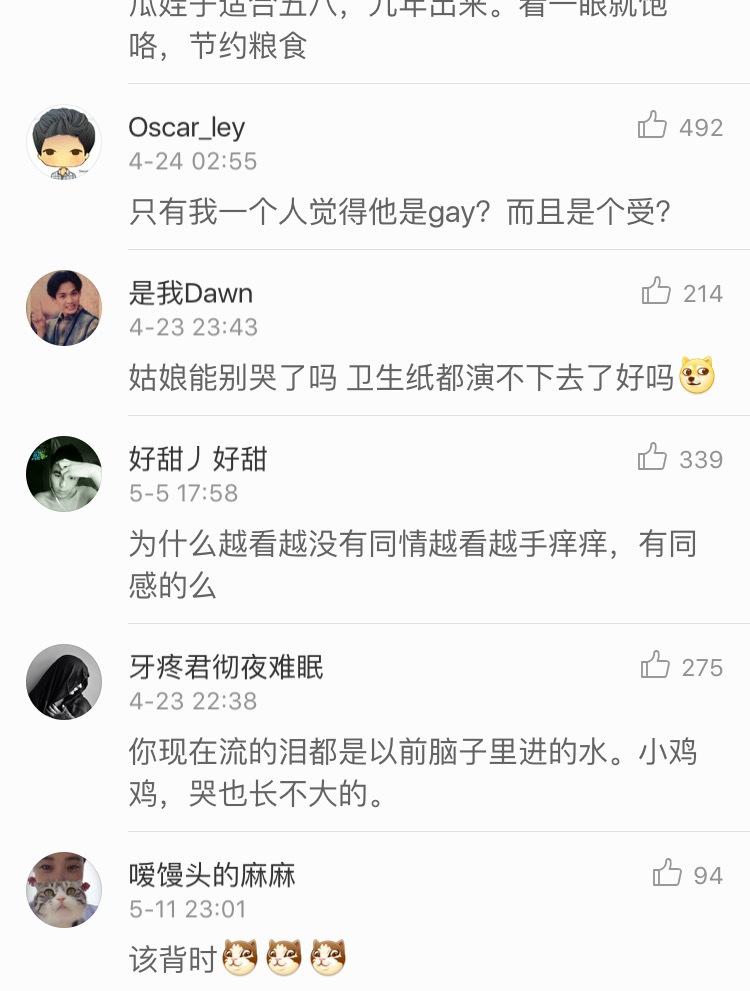
Task: Open 牙疼君彻夜难眠's profile avatar
Action: pyautogui.click(x=64, y=682)
